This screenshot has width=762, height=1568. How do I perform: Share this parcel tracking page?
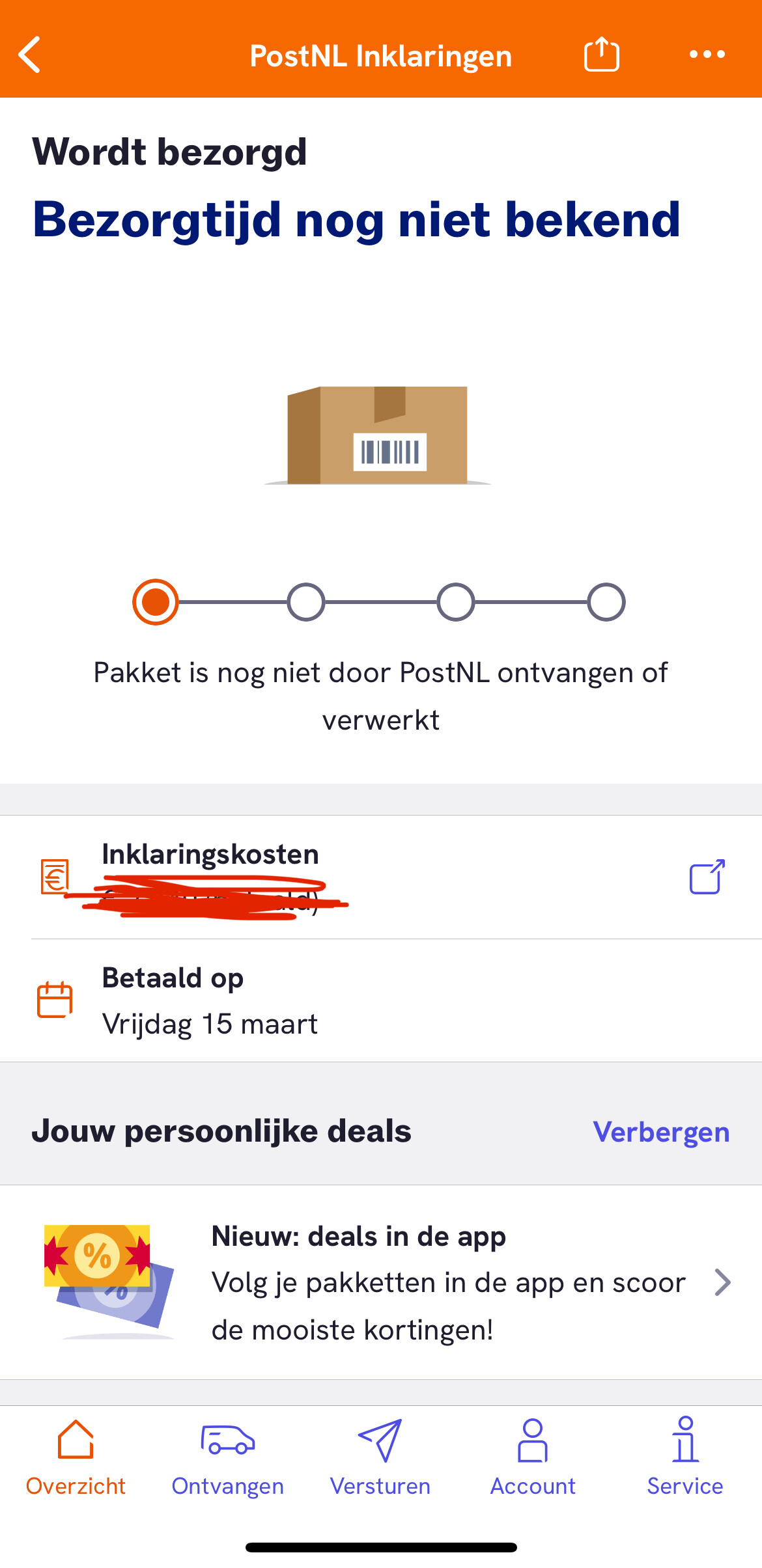[601, 54]
